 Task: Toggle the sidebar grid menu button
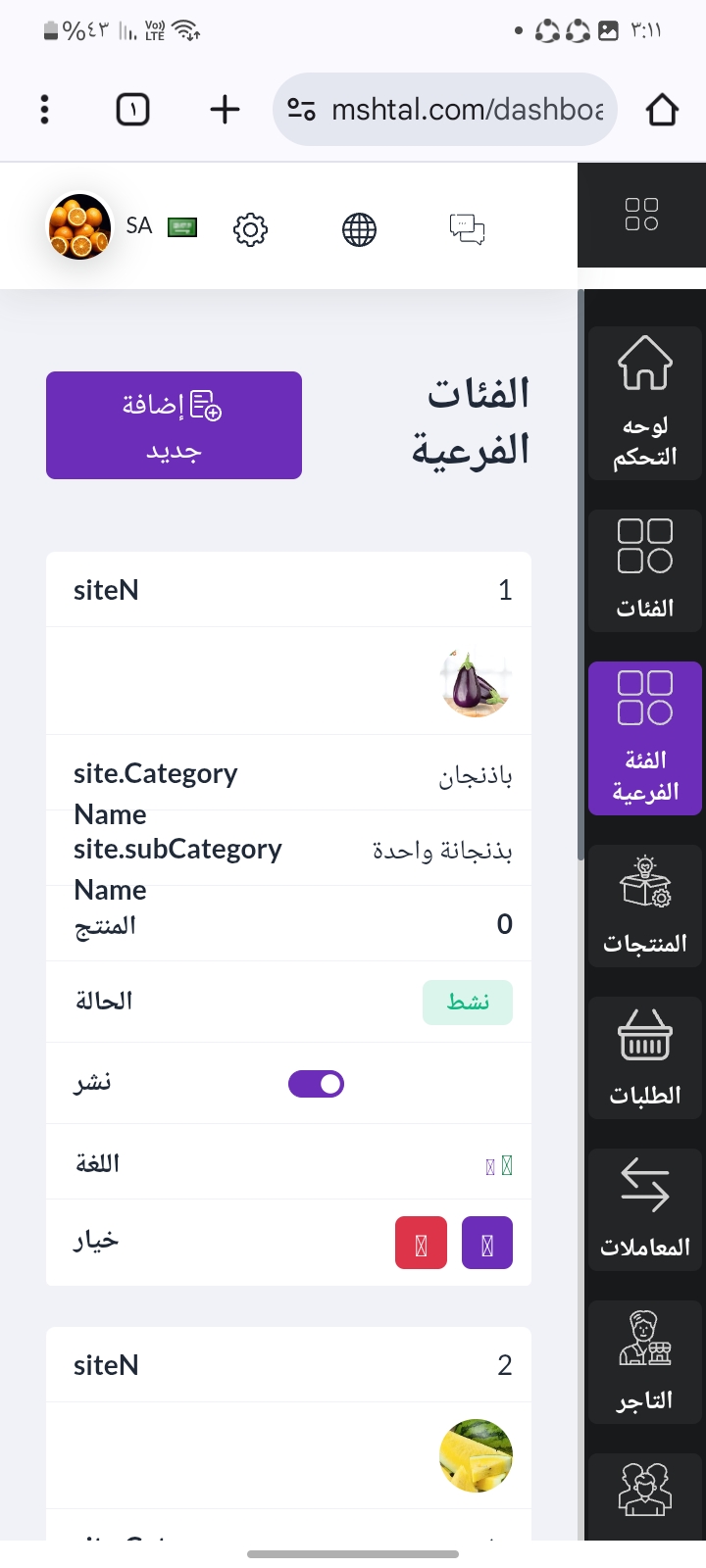641,215
